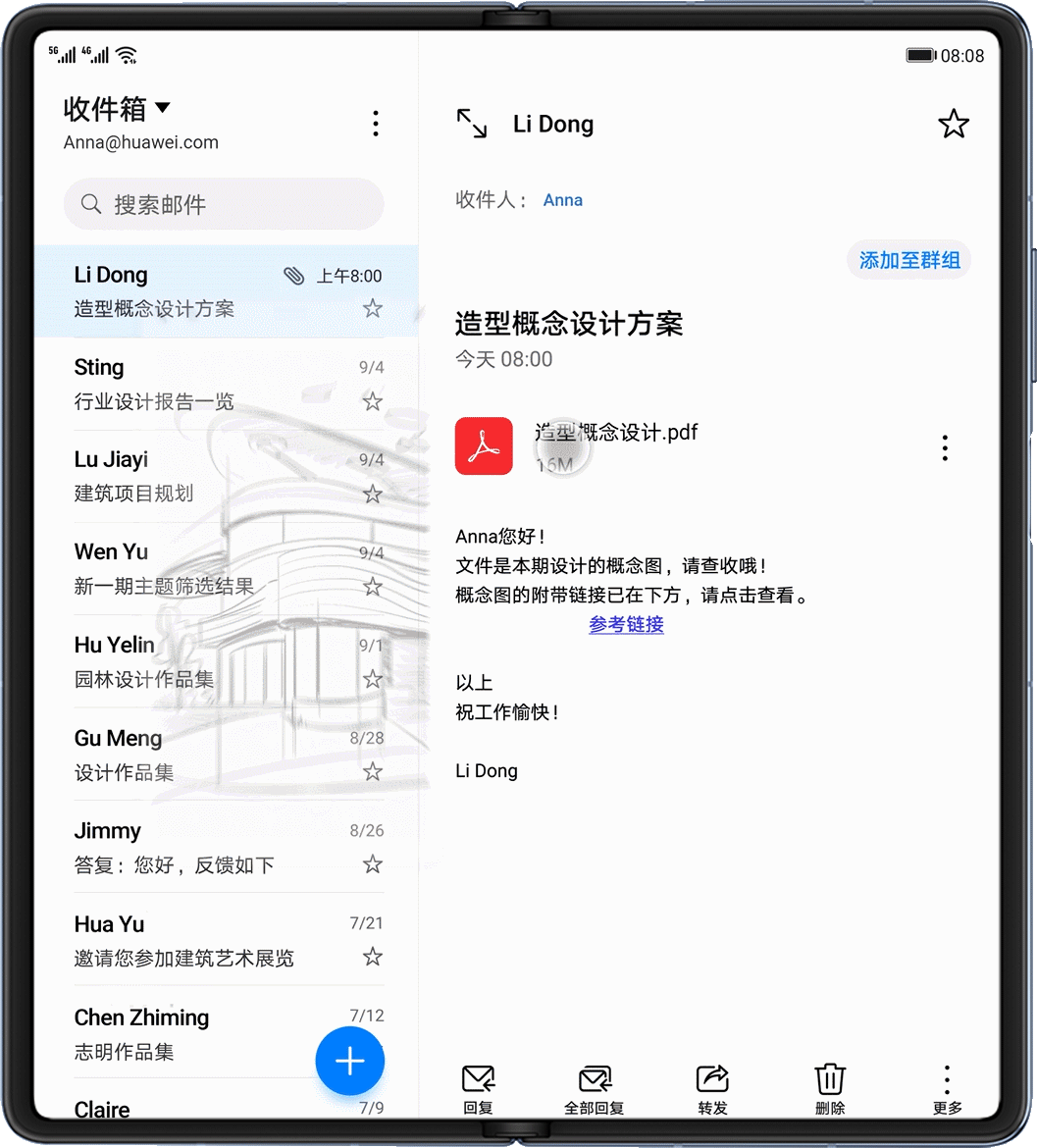This screenshot has height=1148, width=1037.
Task: Open the inbox overflow menu
Action: [376, 124]
